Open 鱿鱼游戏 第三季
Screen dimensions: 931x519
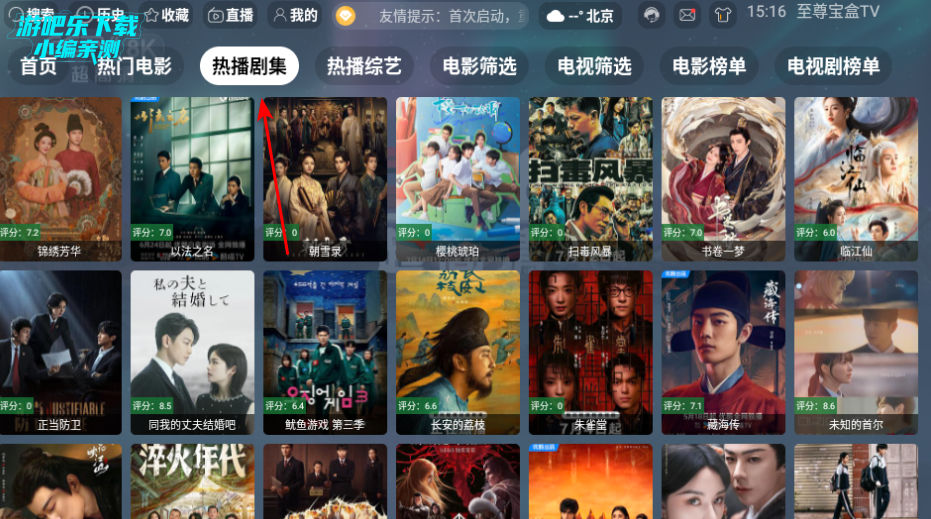325,352
